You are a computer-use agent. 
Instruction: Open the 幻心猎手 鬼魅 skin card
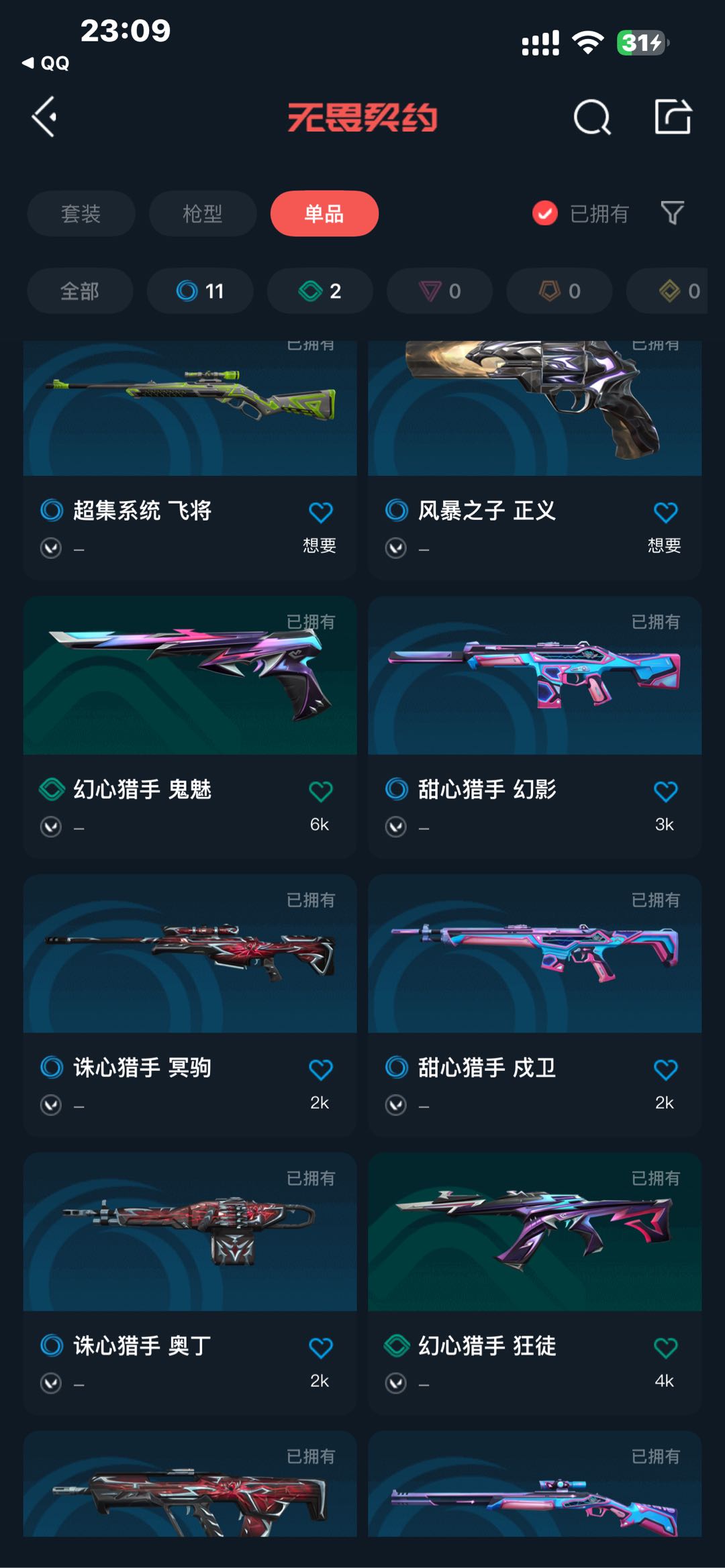click(190, 678)
